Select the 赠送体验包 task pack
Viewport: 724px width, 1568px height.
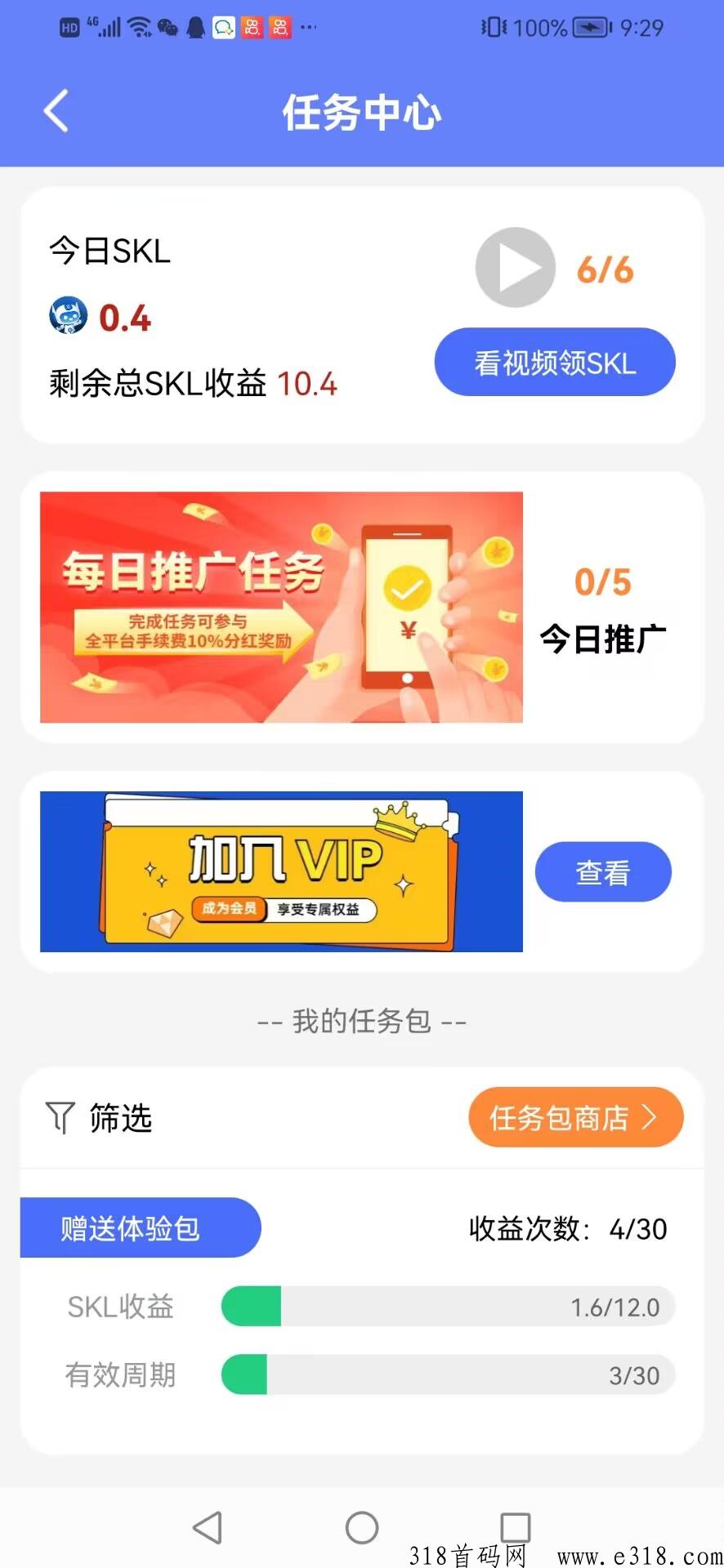pyautogui.click(x=140, y=1227)
